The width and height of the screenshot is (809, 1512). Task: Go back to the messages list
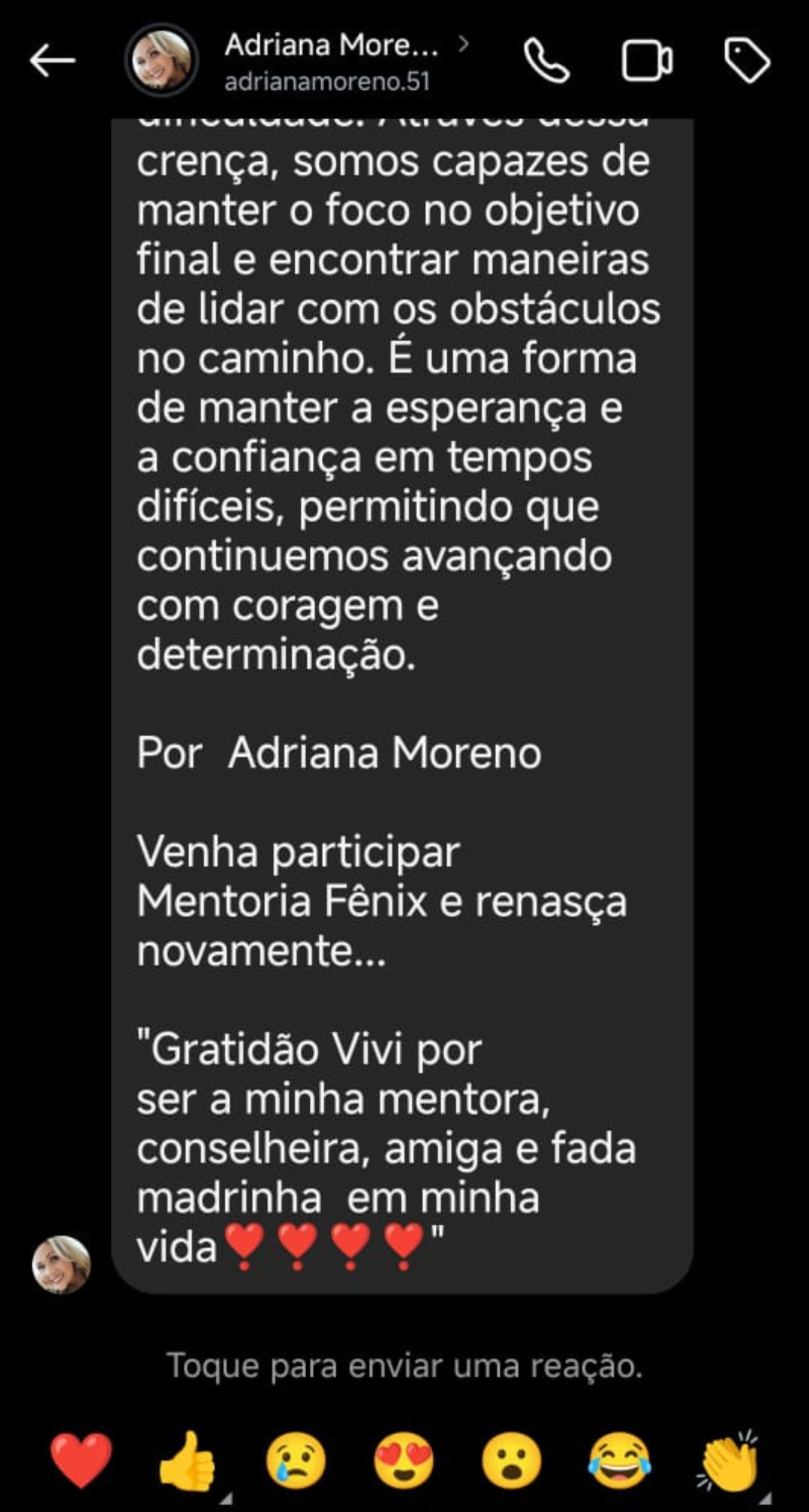(52, 60)
